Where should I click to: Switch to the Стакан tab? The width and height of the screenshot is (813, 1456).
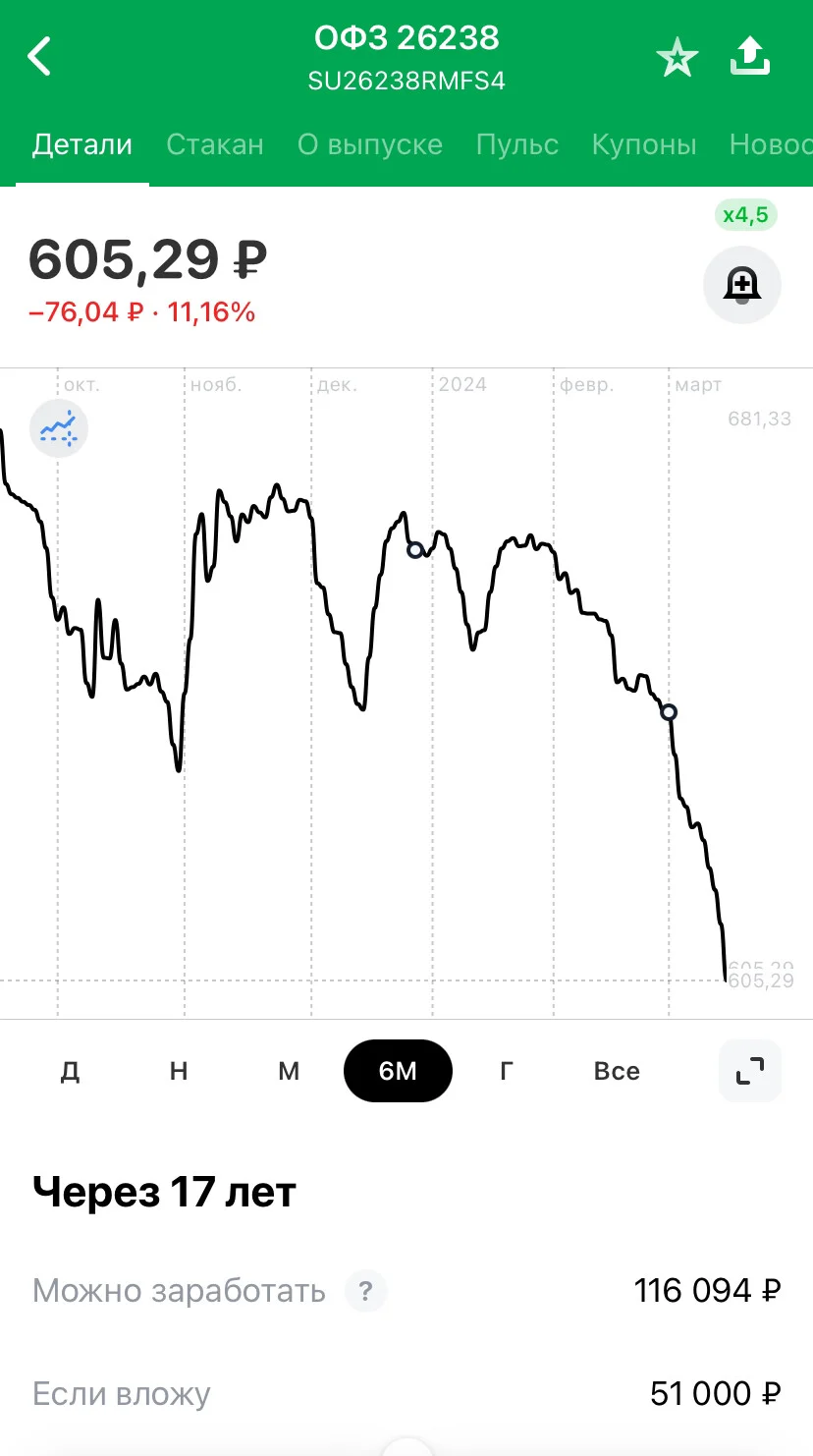click(215, 144)
